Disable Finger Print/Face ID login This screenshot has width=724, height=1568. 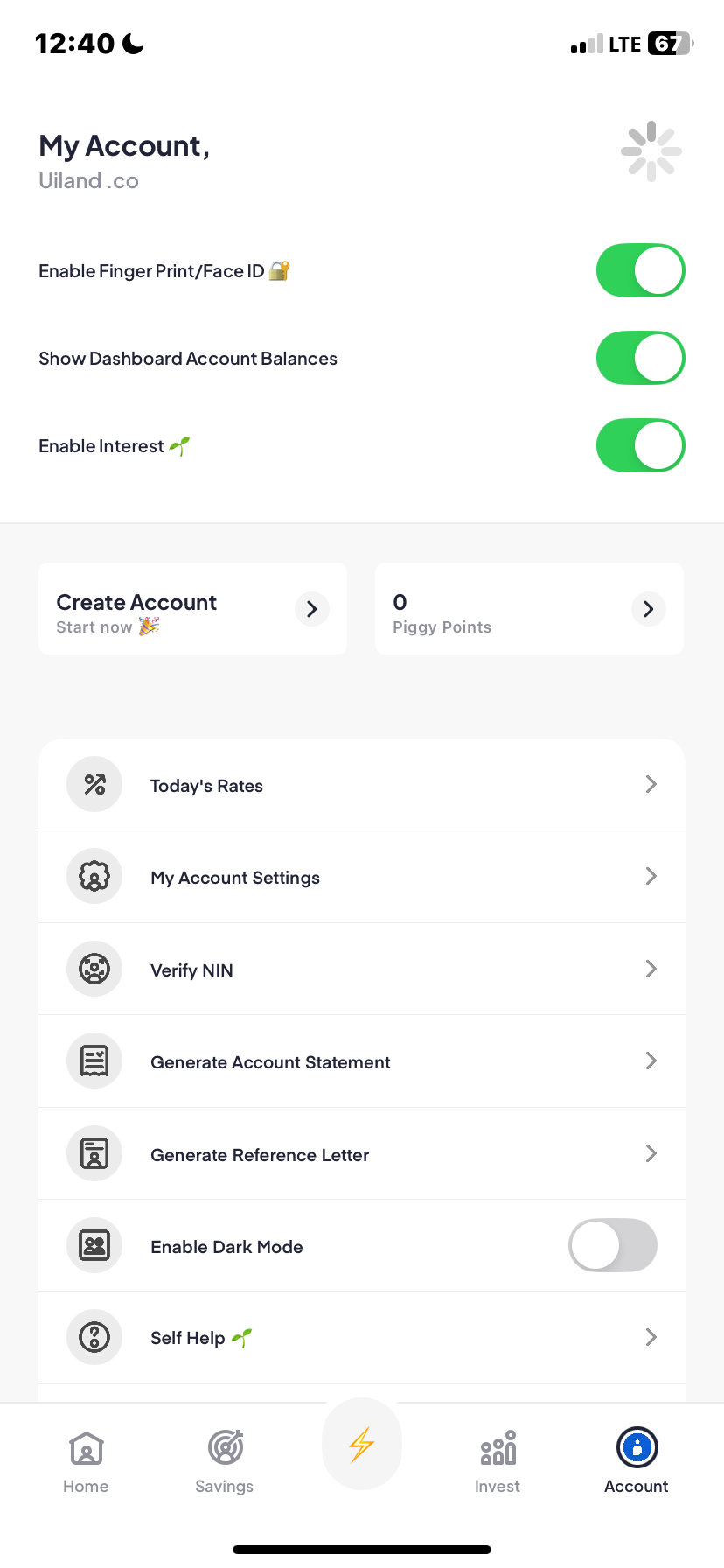(640, 270)
